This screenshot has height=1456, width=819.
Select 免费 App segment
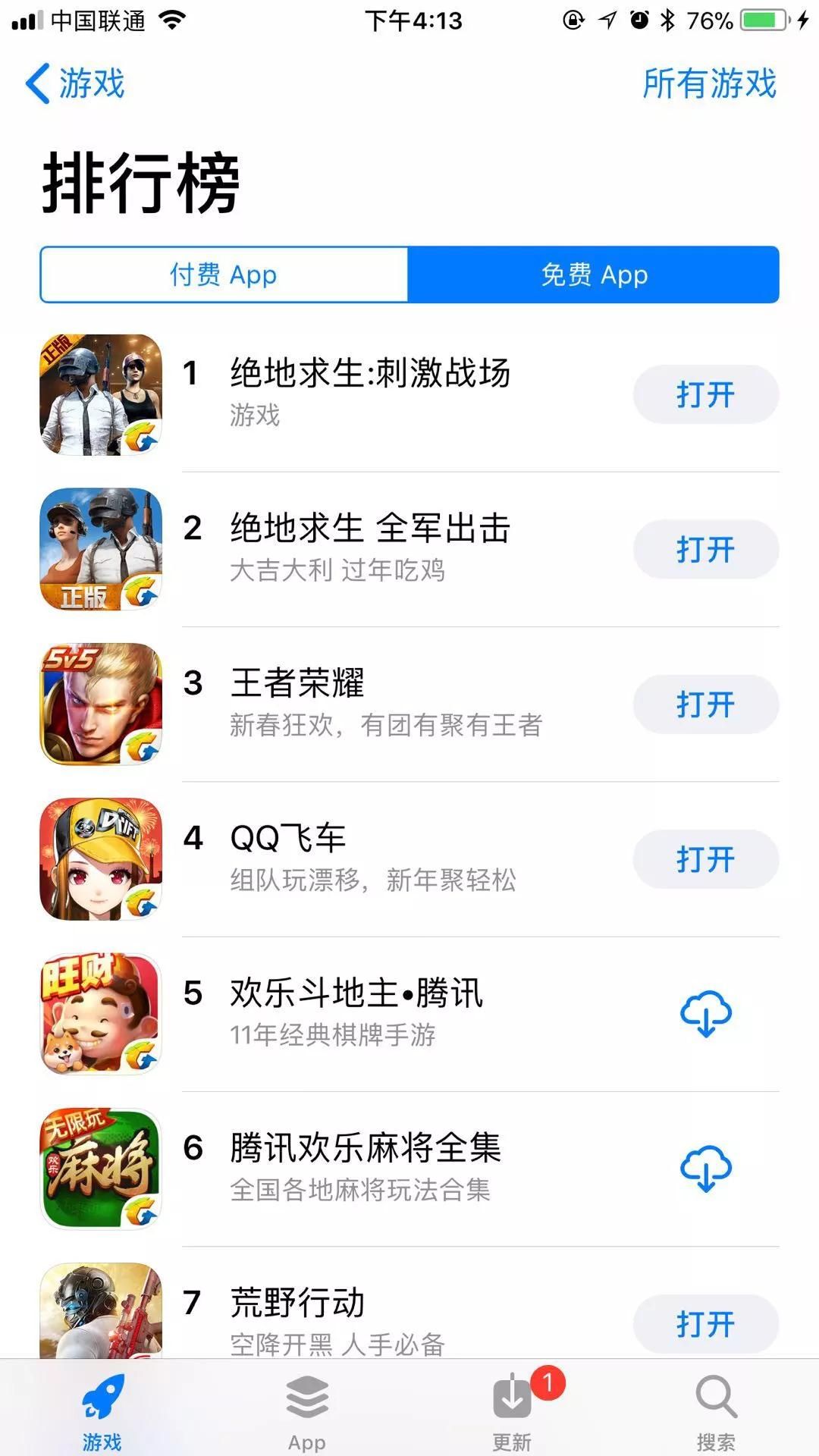click(x=594, y=275)
